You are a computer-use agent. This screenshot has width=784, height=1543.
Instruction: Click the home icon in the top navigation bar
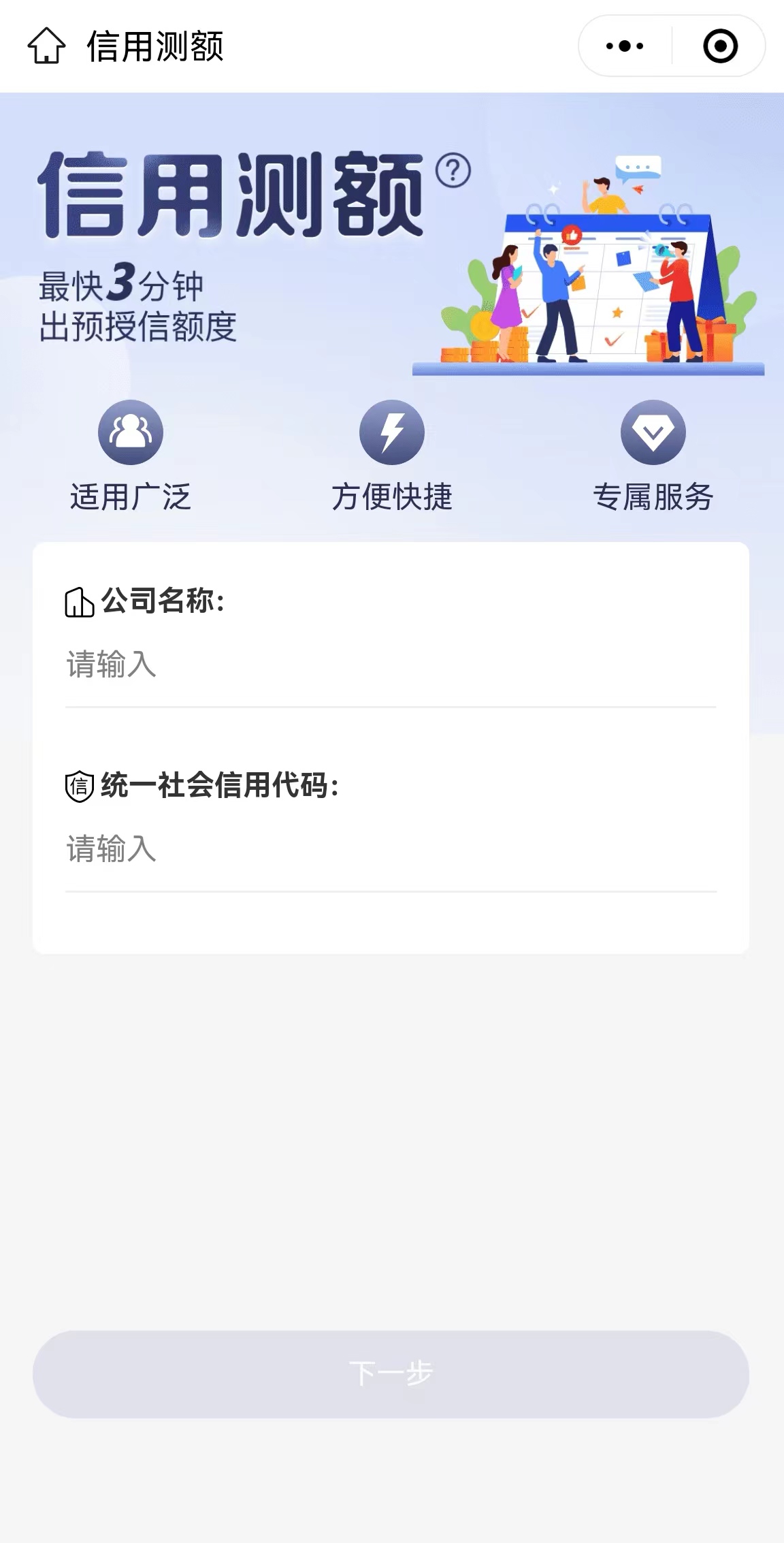[x=47, y=46]
